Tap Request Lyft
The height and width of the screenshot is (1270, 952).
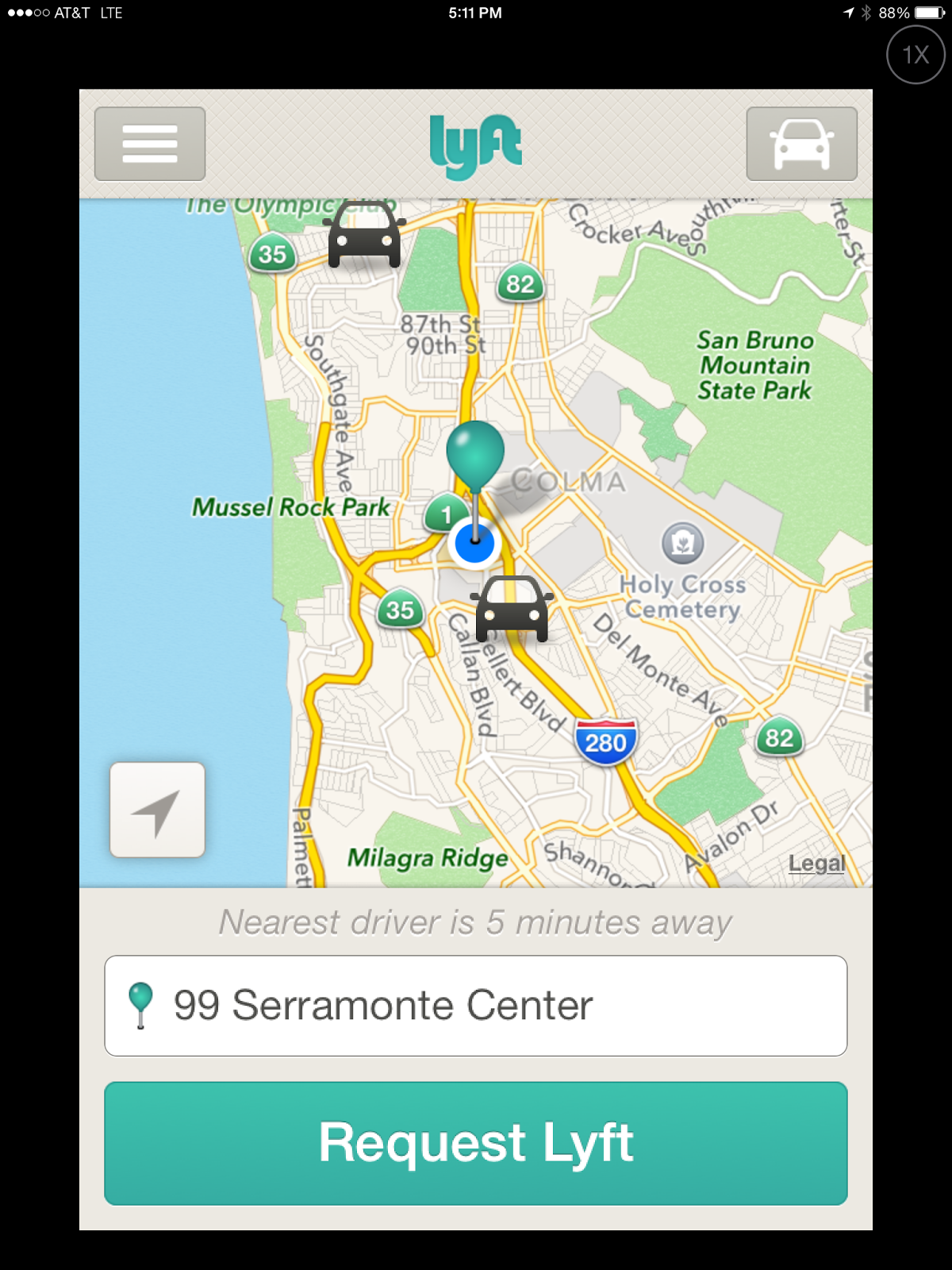[476, 1143]
